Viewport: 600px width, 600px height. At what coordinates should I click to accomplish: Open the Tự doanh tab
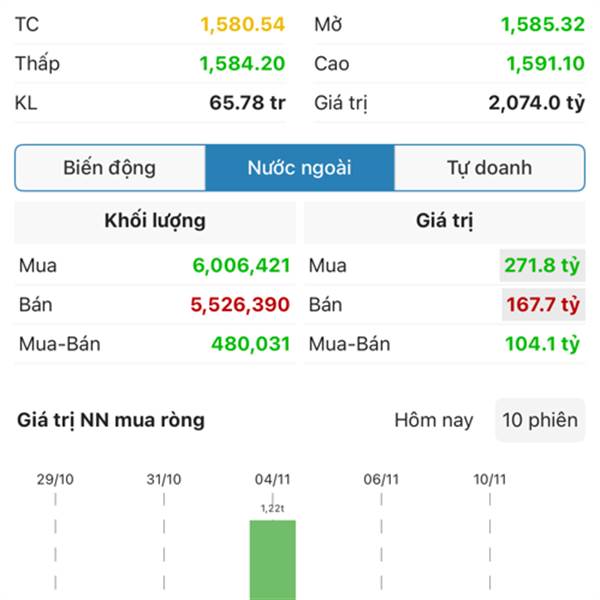[489, 168]
